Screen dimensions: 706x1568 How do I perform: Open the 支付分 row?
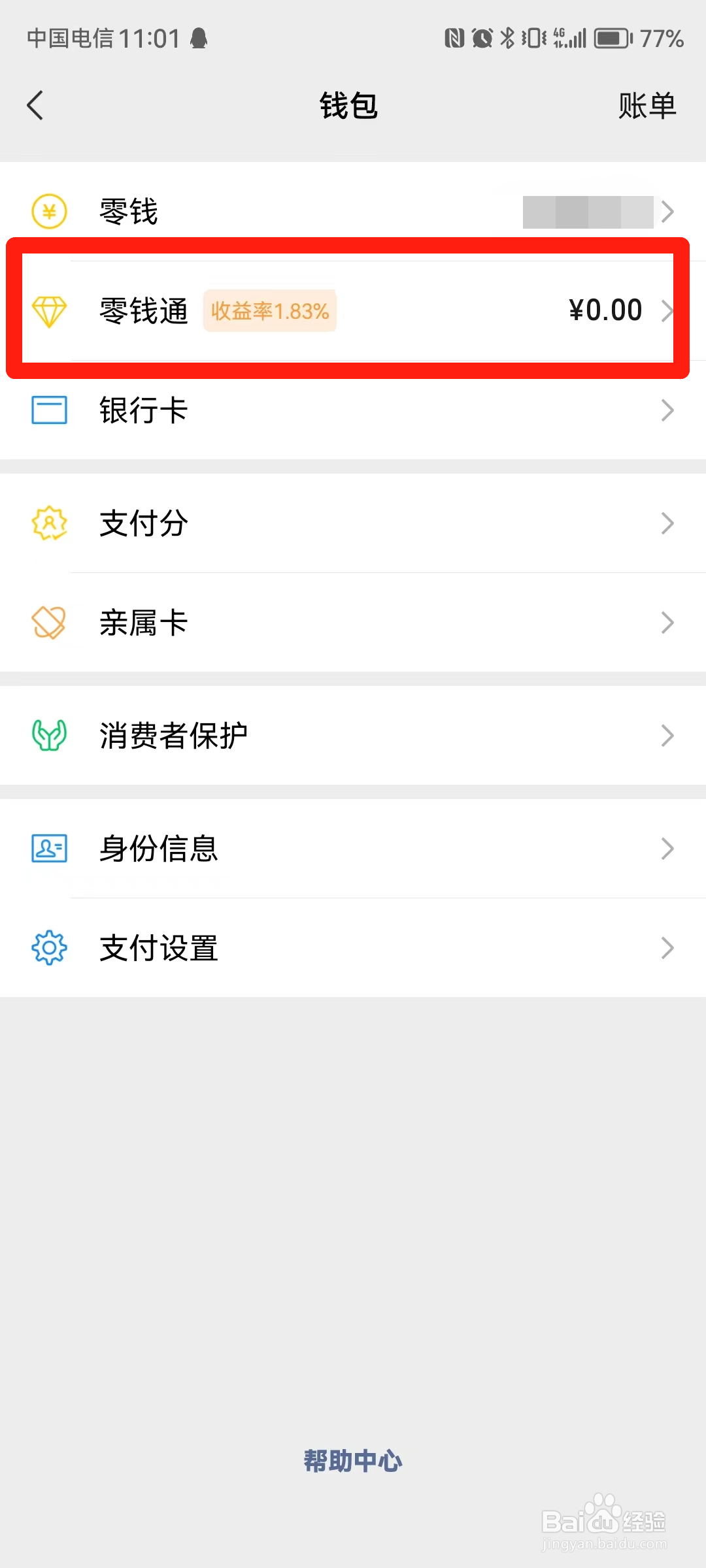353,523
